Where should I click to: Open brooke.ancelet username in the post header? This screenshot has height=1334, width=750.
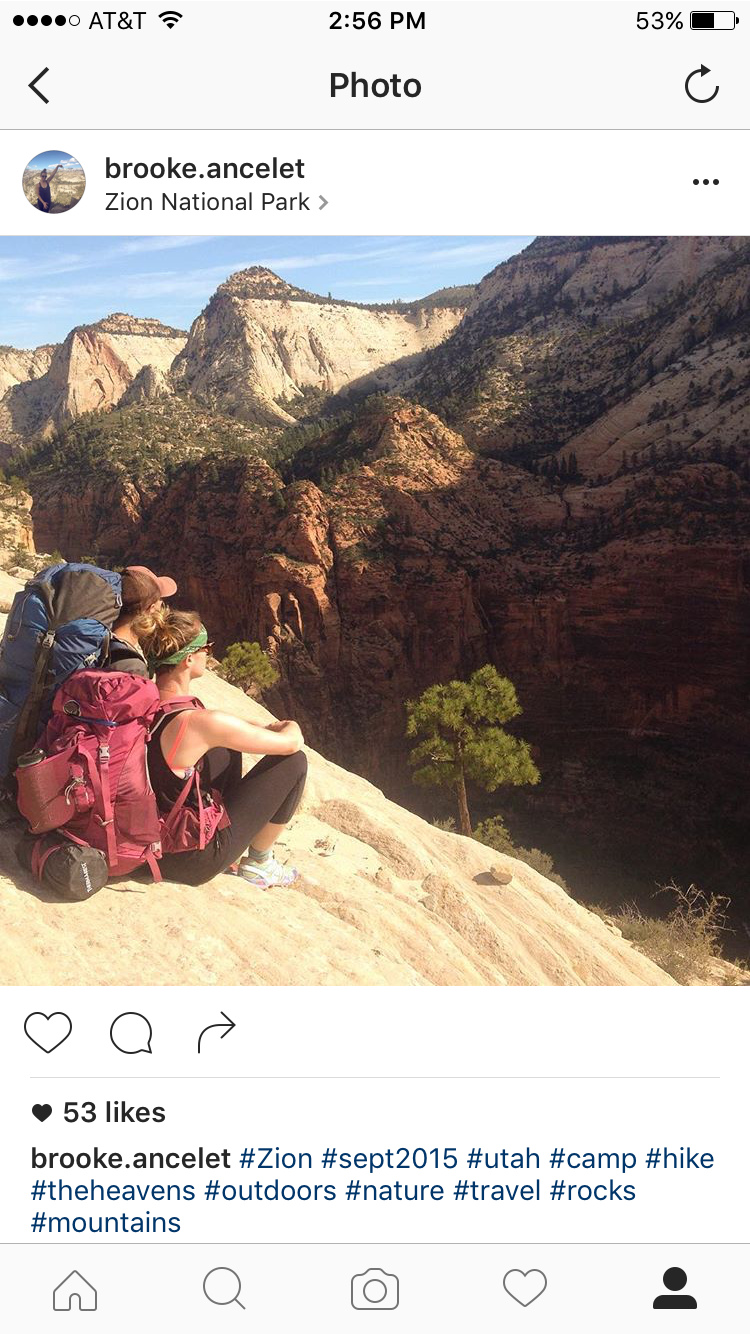point(204,168)
